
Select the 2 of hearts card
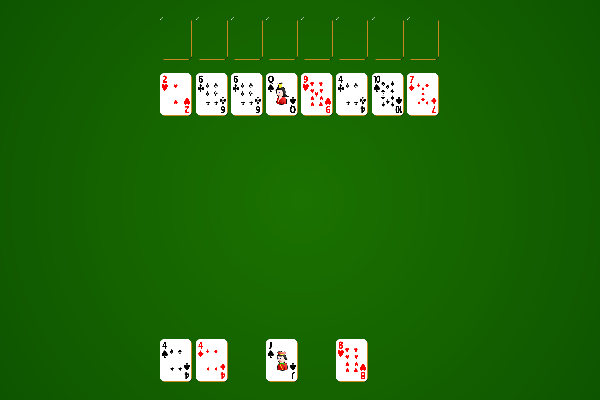(176, 94)
